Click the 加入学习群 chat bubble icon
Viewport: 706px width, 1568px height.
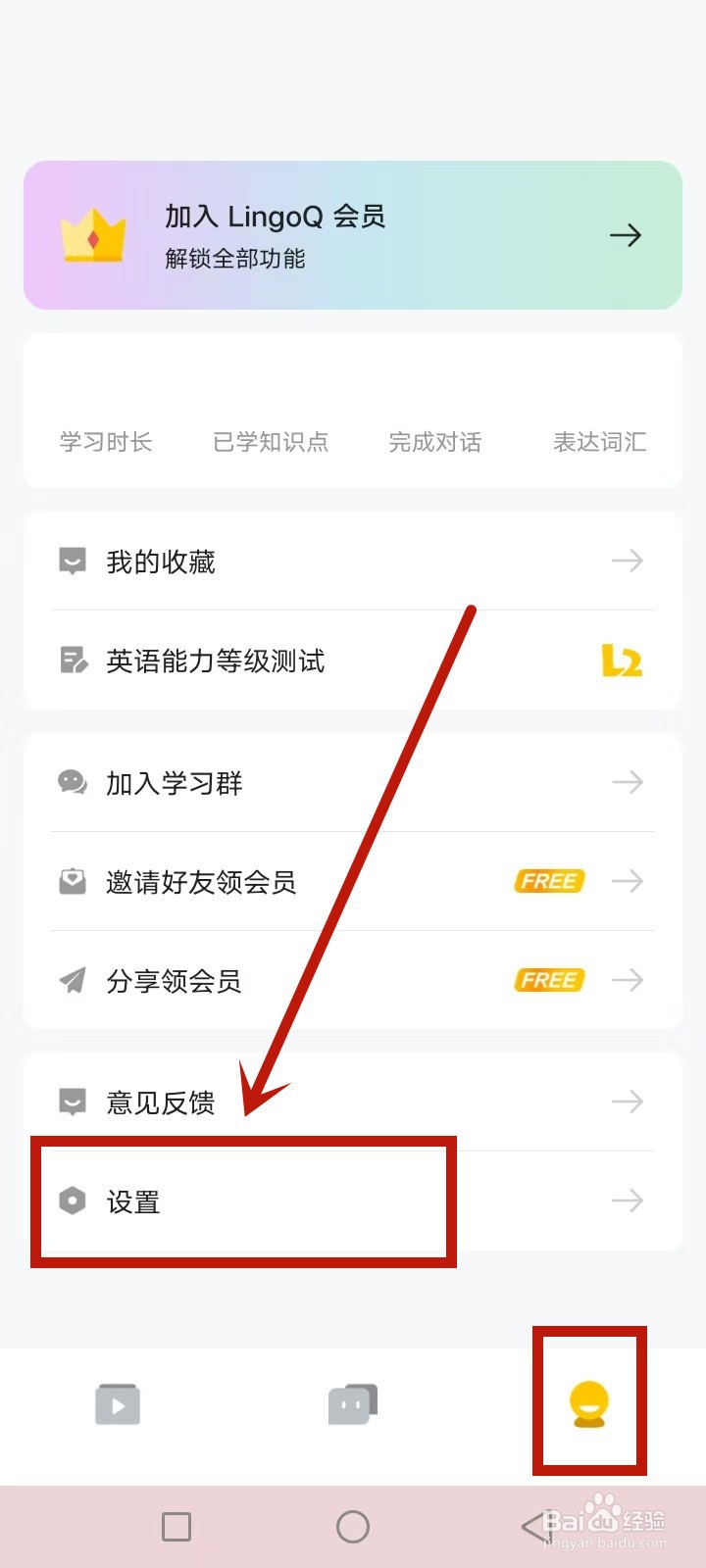tap(71, 782)
